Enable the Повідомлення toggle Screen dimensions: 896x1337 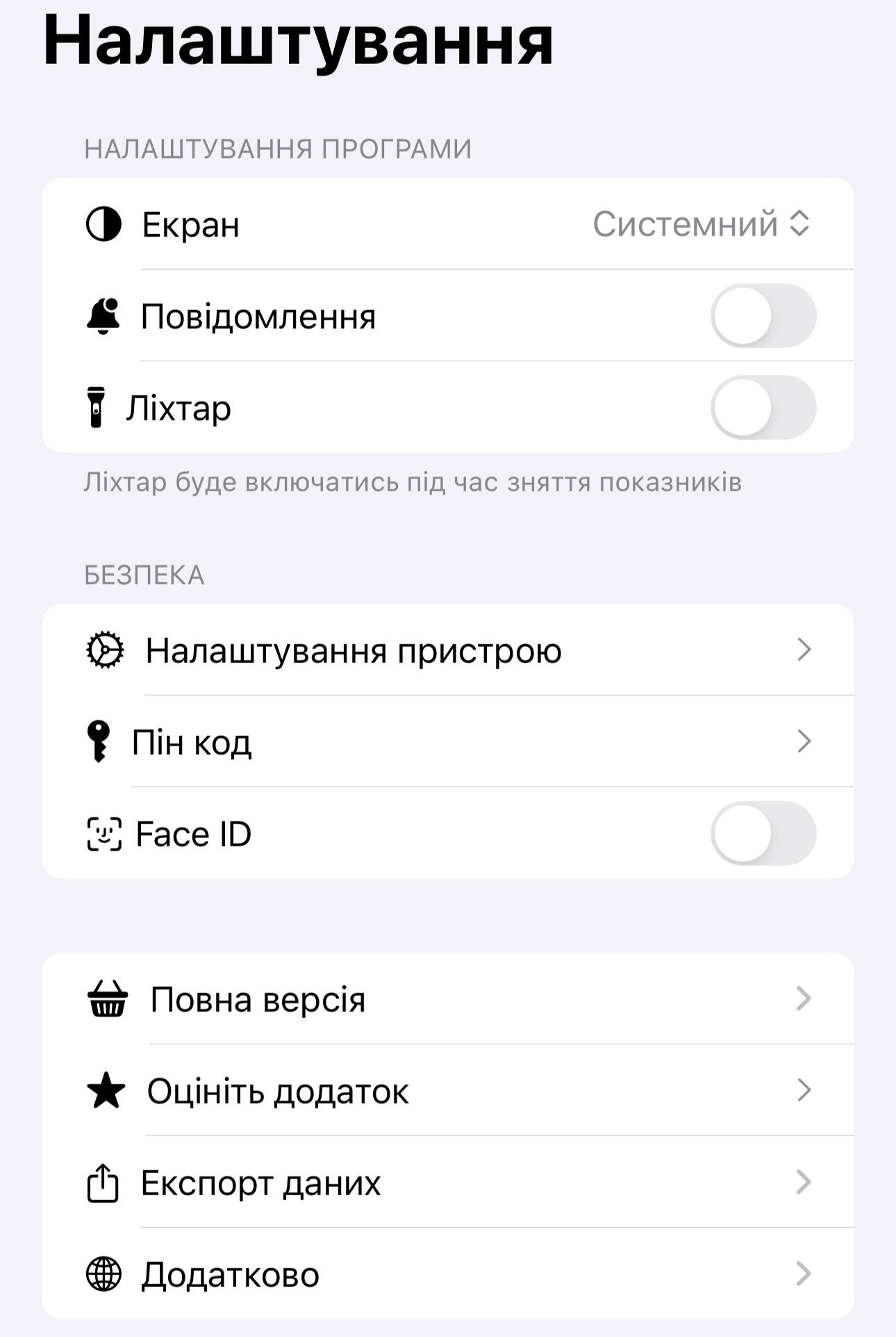coord(764,314)
